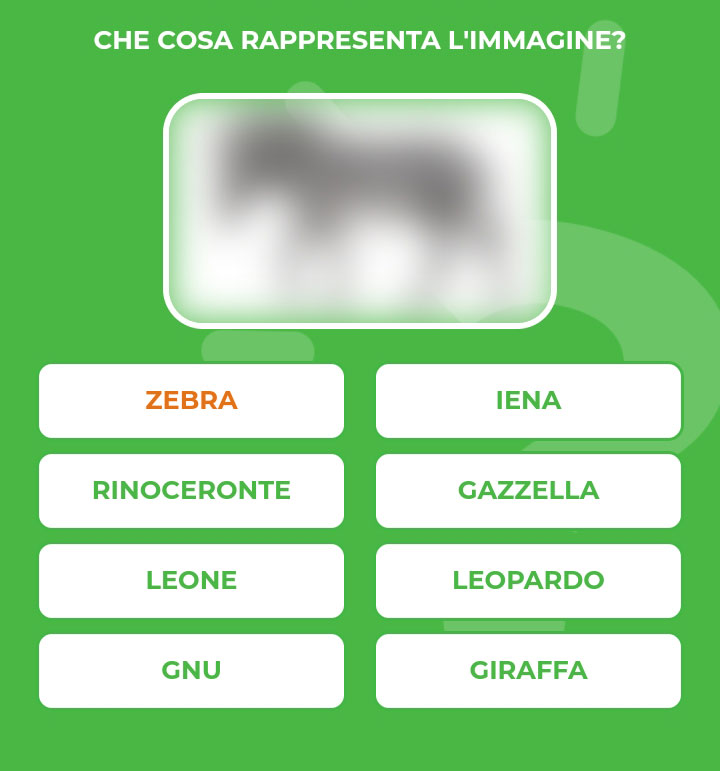Click the bottom-left answer option GNU
Image resolution: width=720 pixels, height=771 pixels.
coord(191,671)
